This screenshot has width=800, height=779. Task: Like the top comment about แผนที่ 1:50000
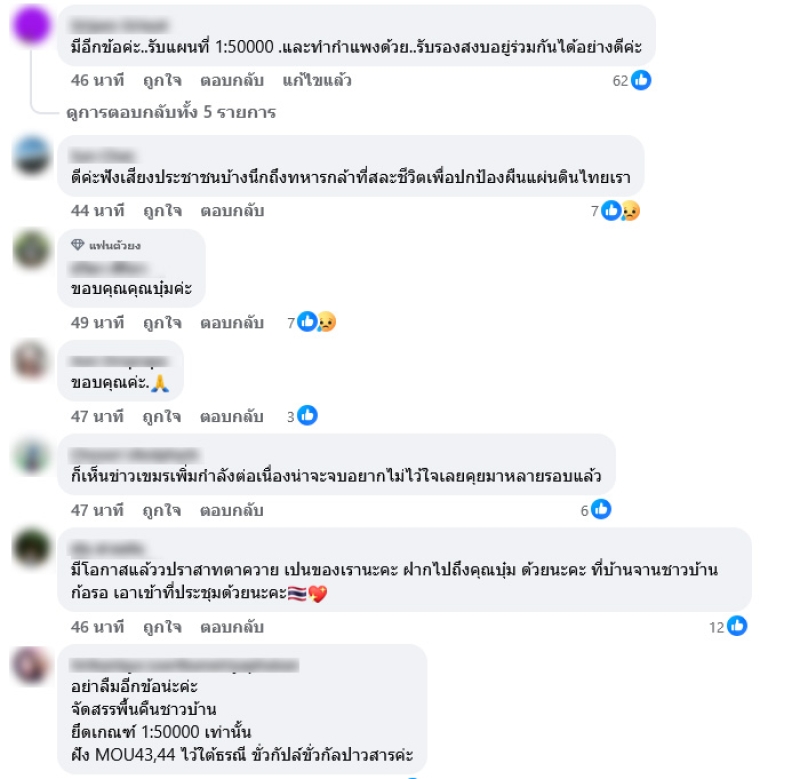click(x=161, y=80)
